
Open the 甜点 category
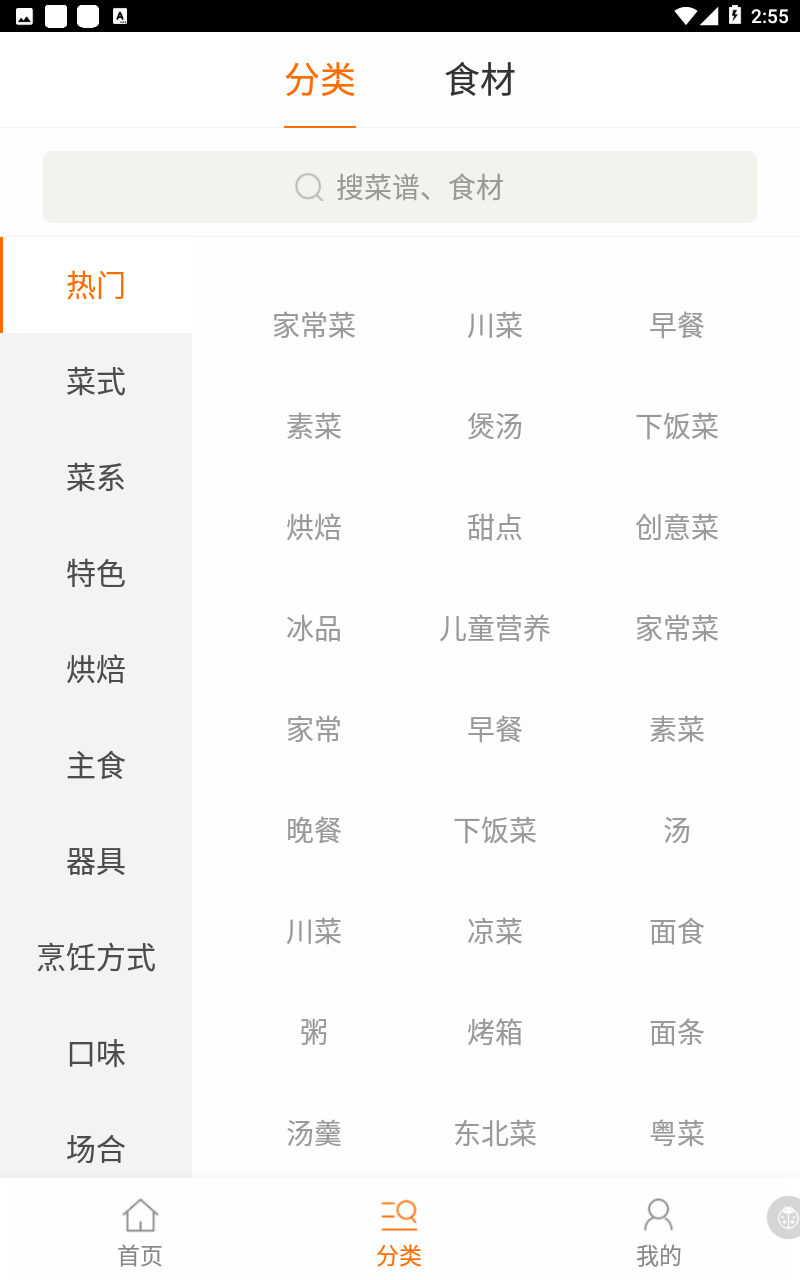495,527
